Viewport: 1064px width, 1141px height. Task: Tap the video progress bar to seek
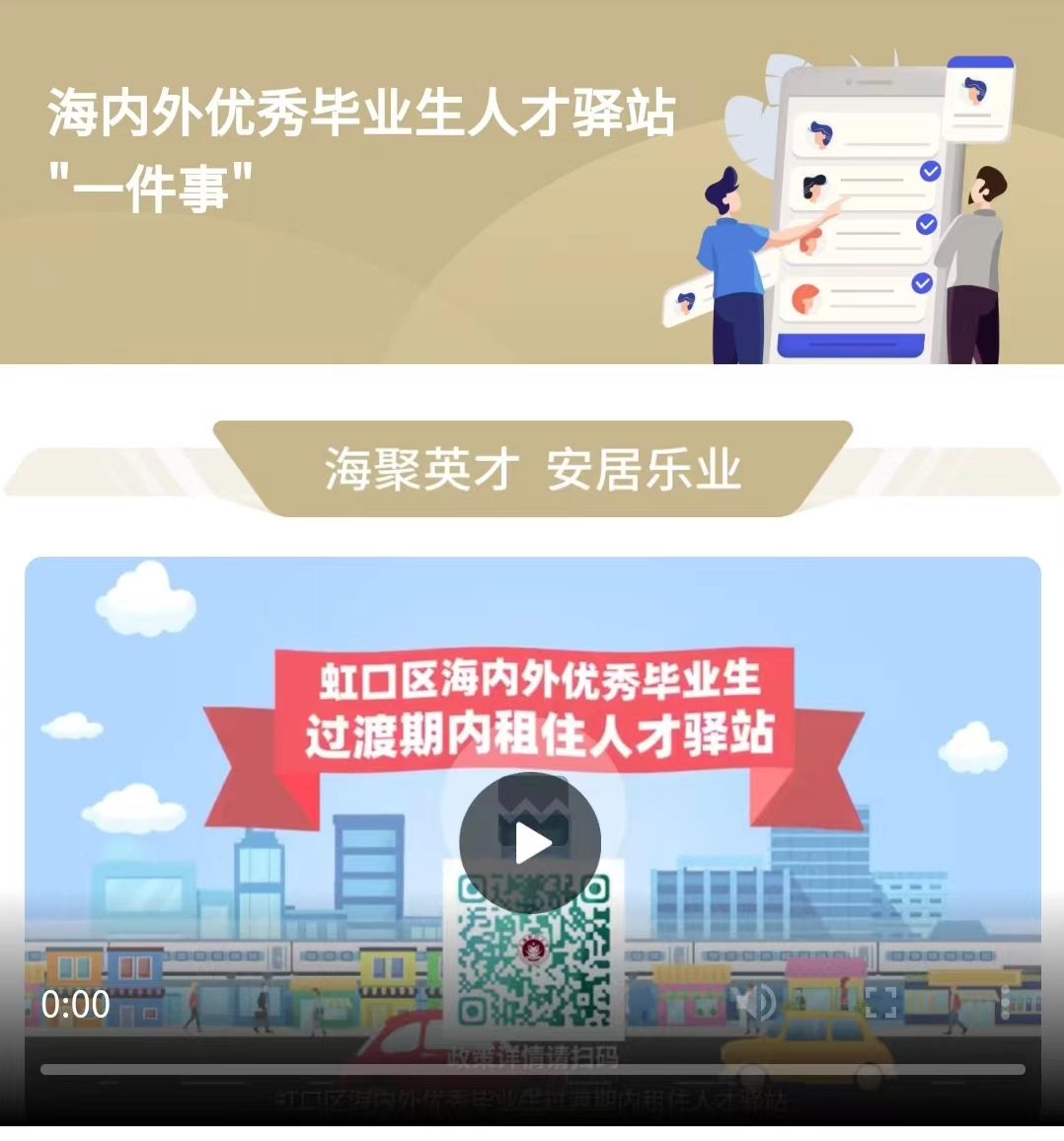[533, 1070]
